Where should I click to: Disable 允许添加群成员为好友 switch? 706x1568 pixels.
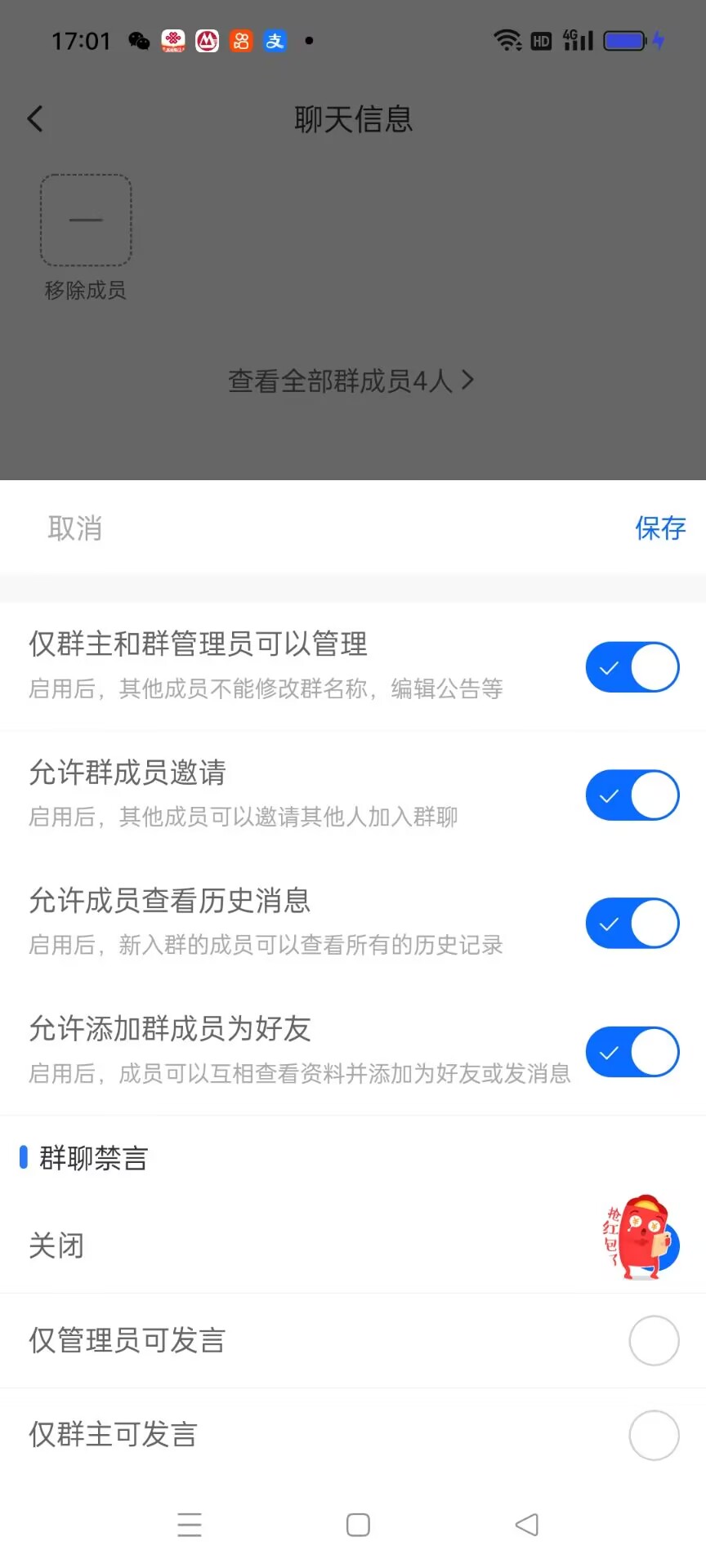click(x=632, y=1052)
